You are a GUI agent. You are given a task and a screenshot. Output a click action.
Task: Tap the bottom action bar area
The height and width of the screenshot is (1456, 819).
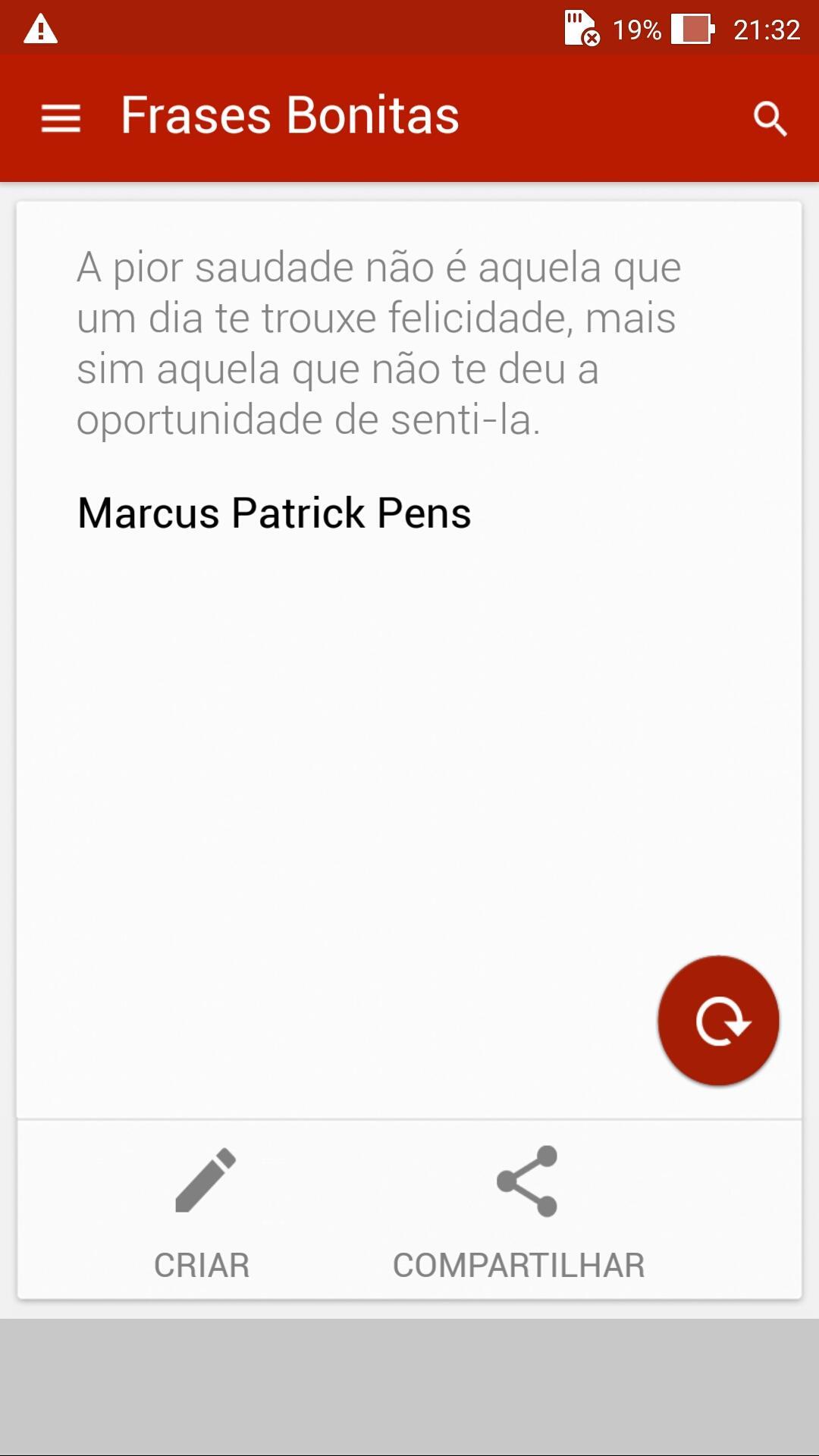[409, 1213]
